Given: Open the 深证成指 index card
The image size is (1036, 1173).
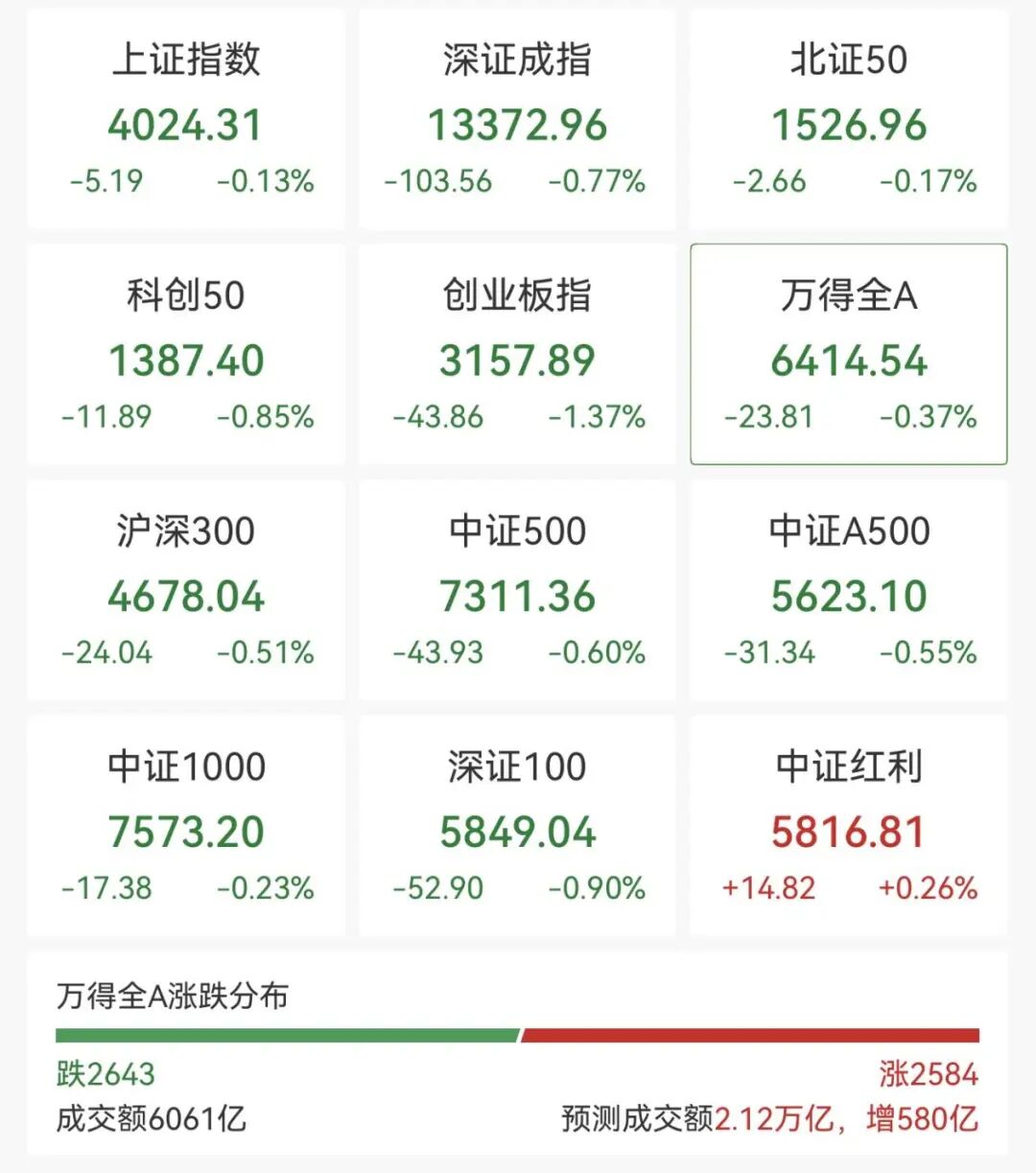Looking at the screenshot, I should 517,120.
